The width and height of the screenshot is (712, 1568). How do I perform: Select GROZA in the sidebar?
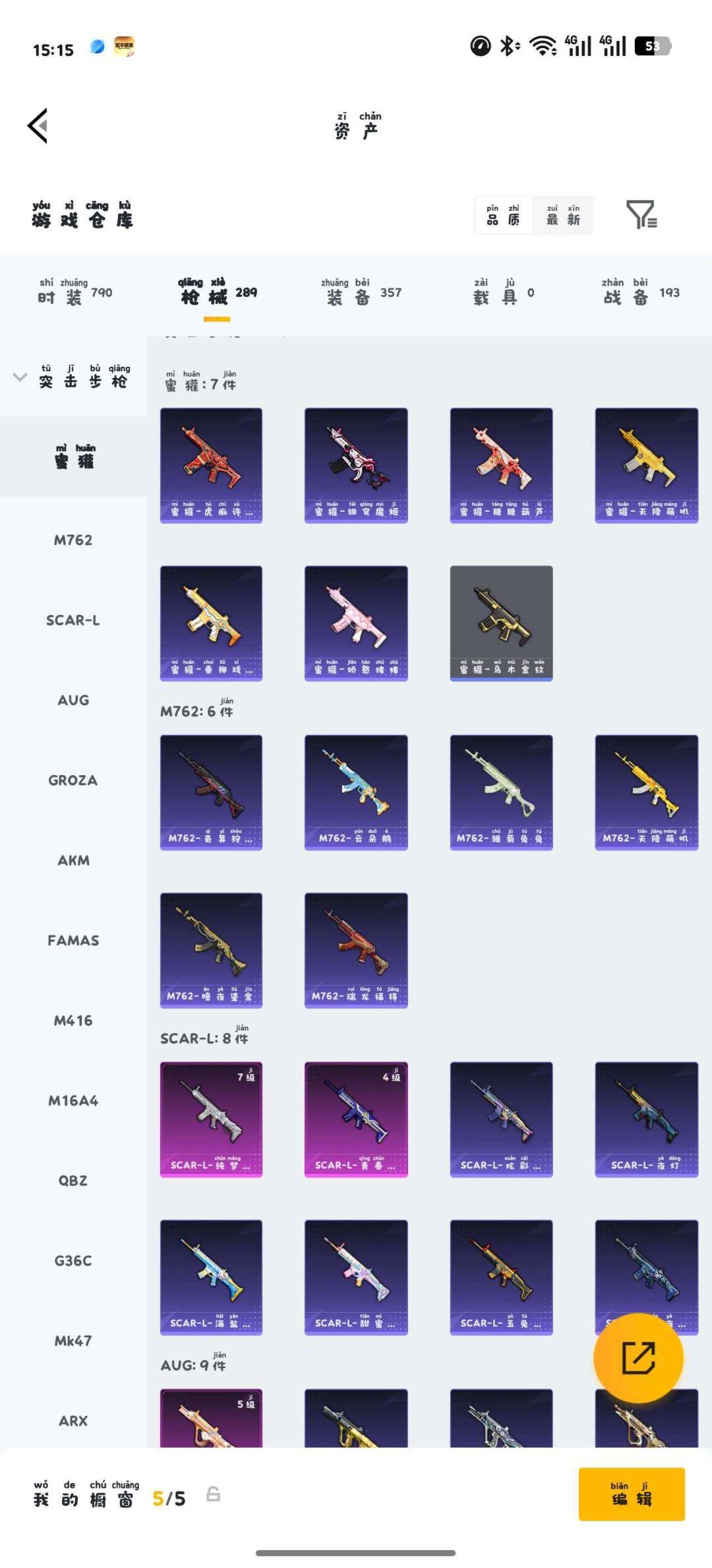[x=73, y=780]
